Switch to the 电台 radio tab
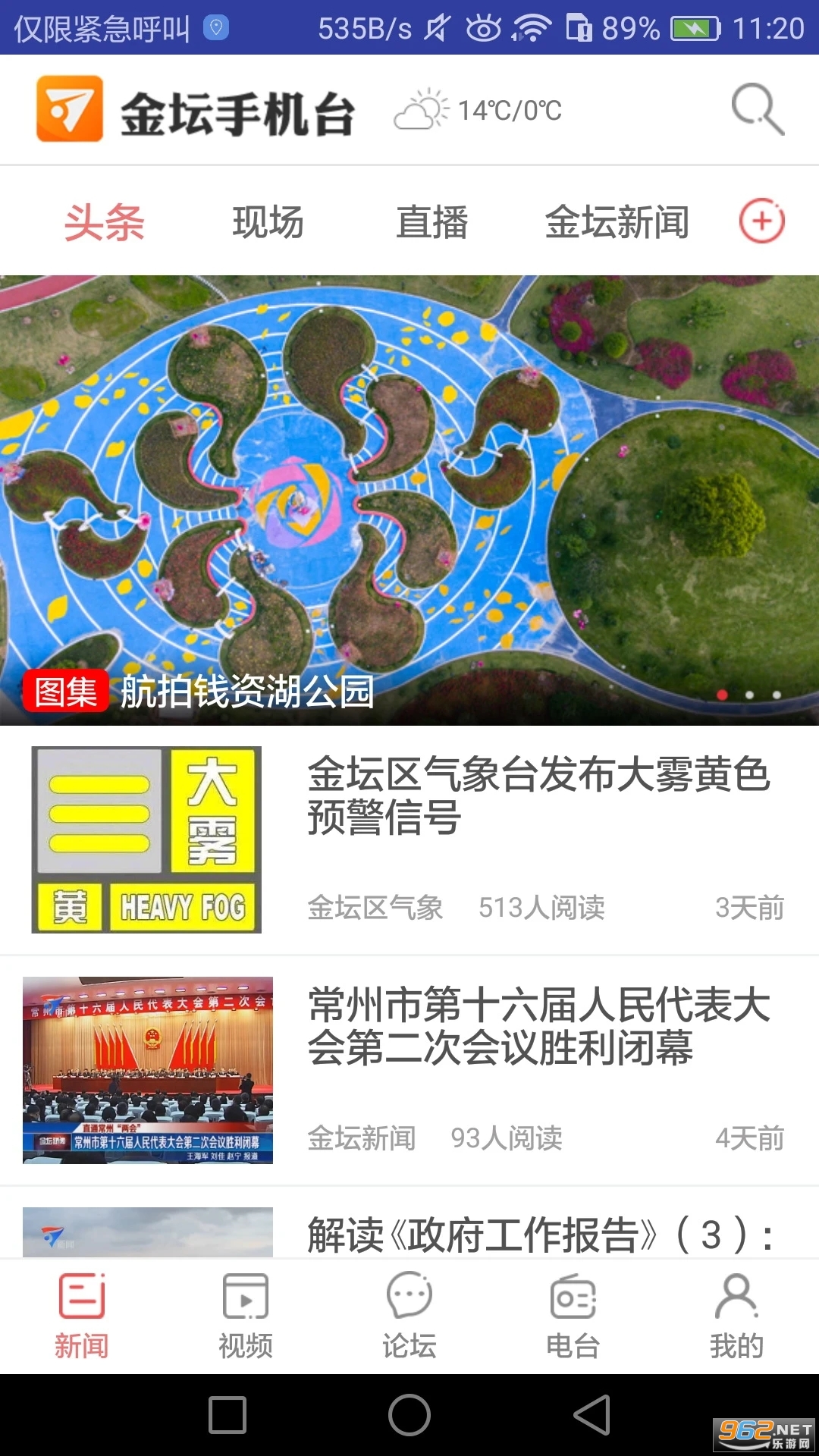Screen dimensions: 819x1456 point(573,1316)
